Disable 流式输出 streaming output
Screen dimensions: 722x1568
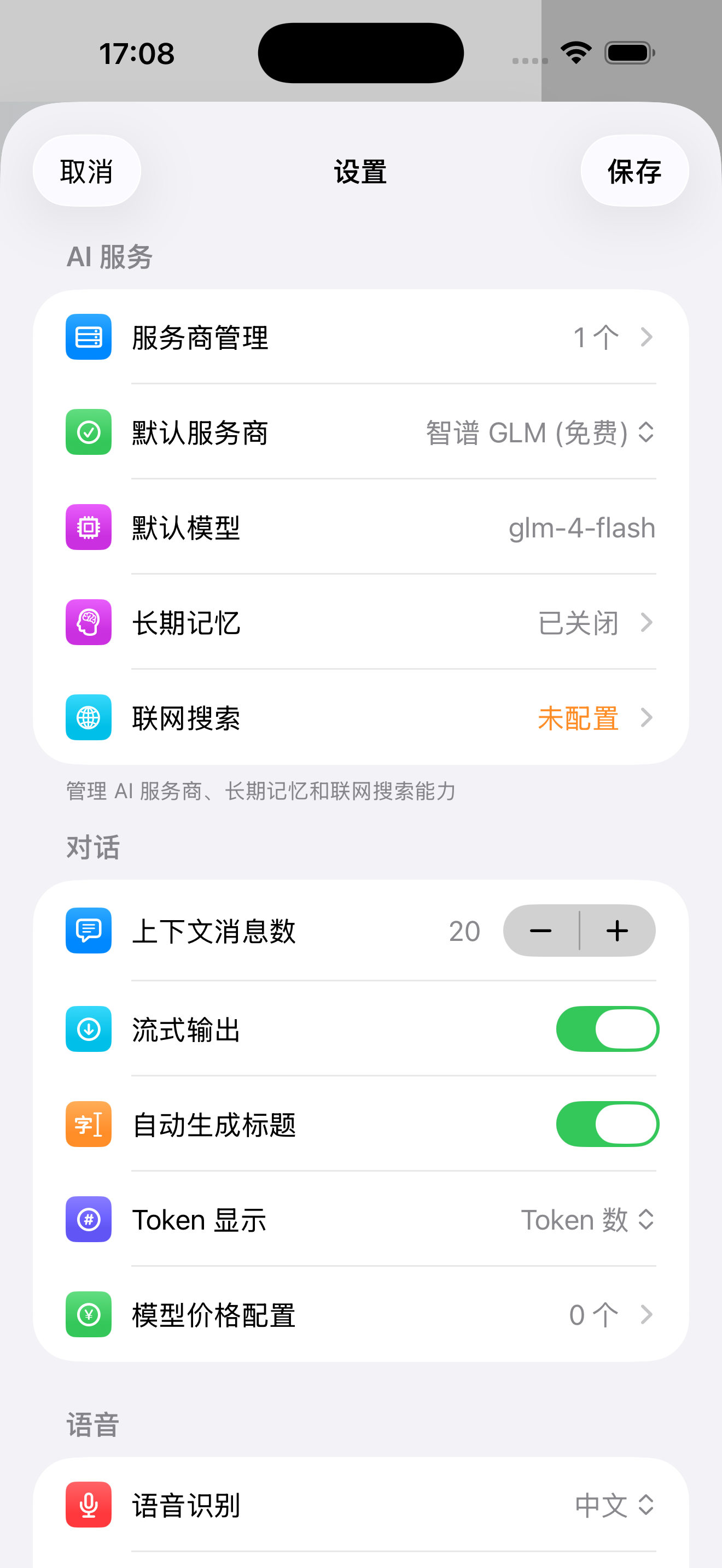coord(607,1029)
